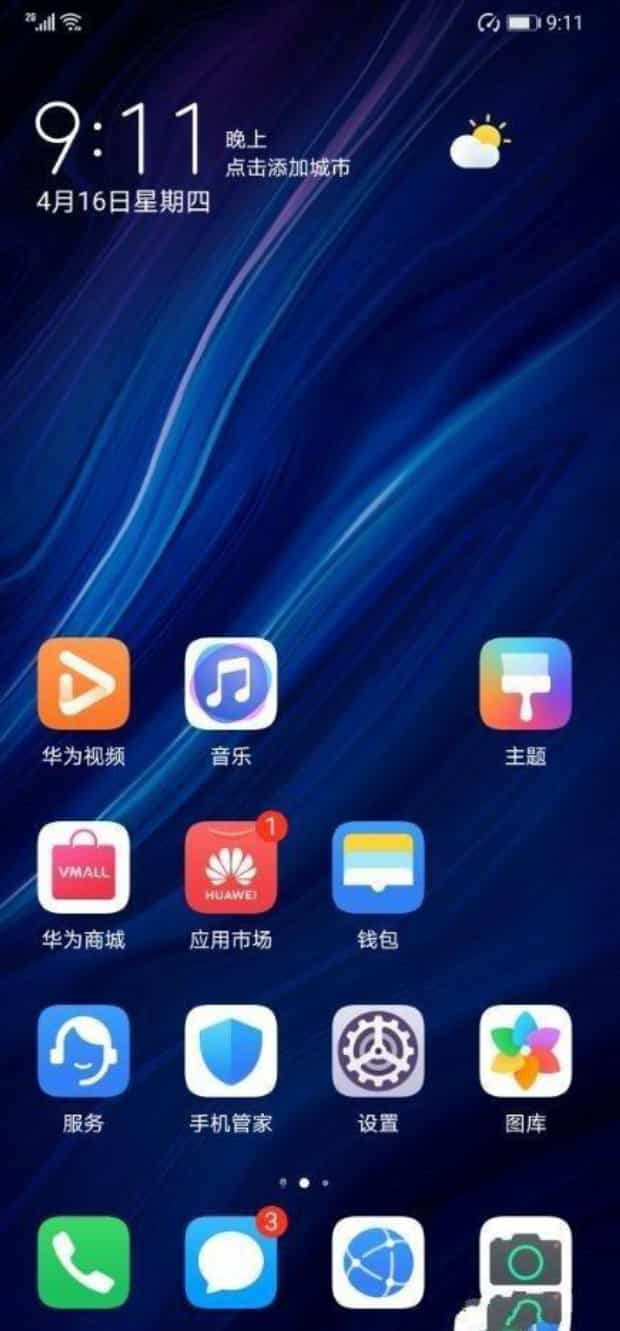Launch the browser globe icon in the dock
Screen dimensions: 620x1331
378,1262
